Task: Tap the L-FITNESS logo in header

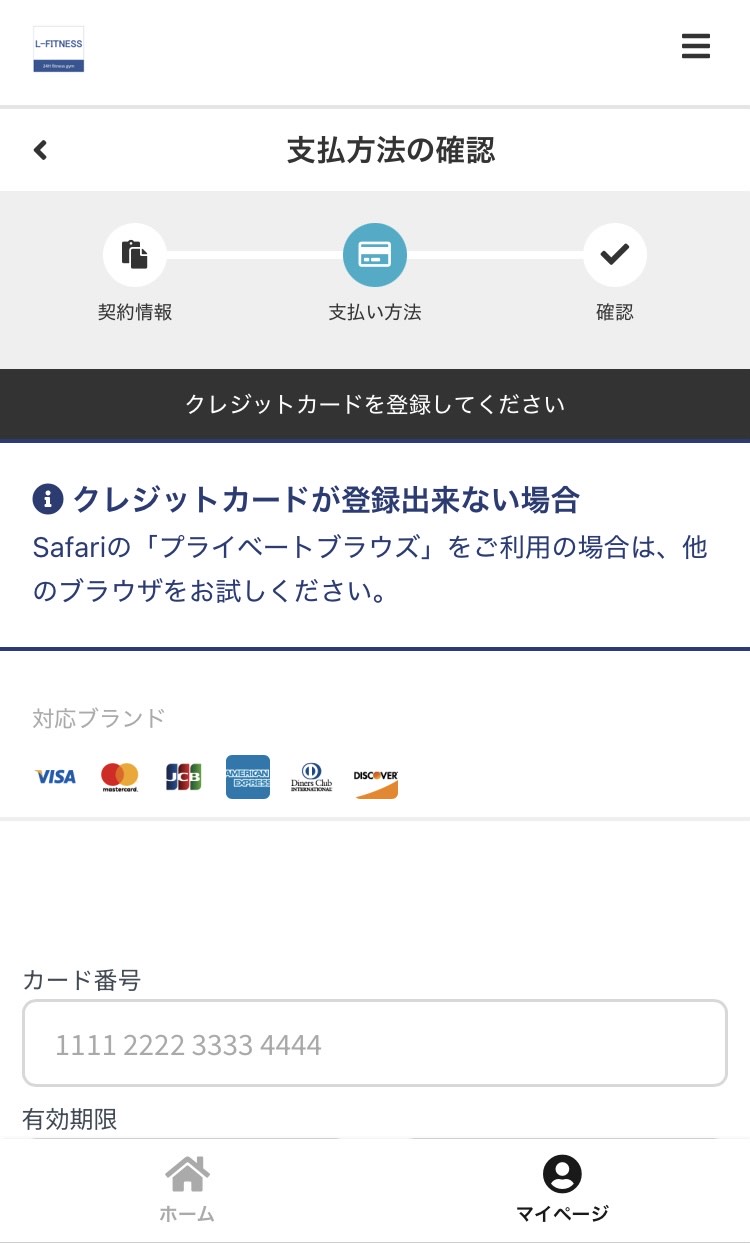Action: pos(58,49)
